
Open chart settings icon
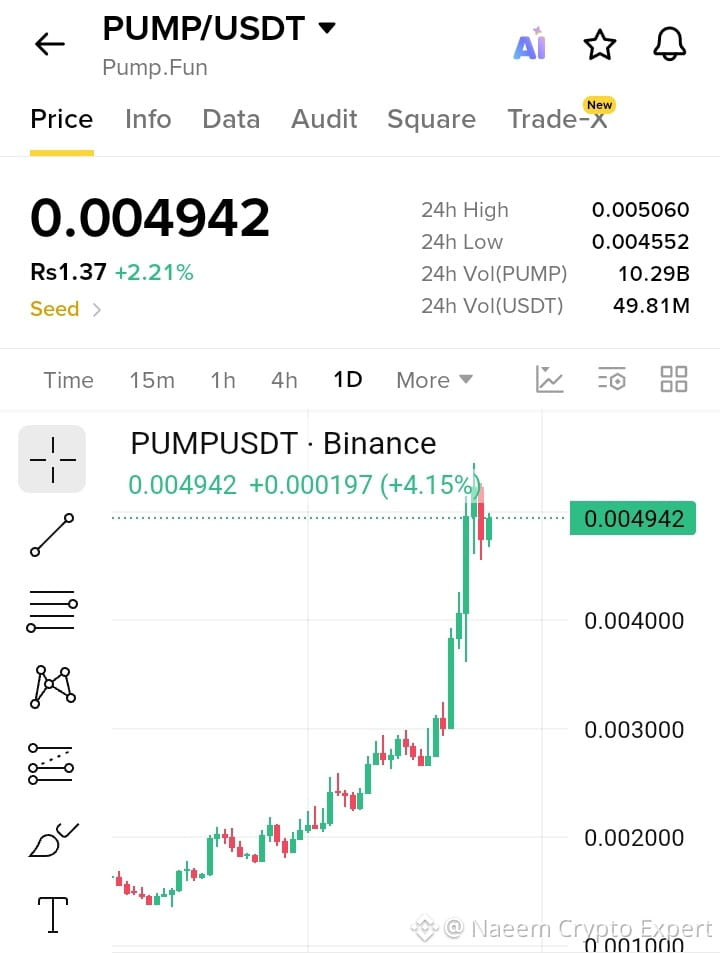coord(612,379)
